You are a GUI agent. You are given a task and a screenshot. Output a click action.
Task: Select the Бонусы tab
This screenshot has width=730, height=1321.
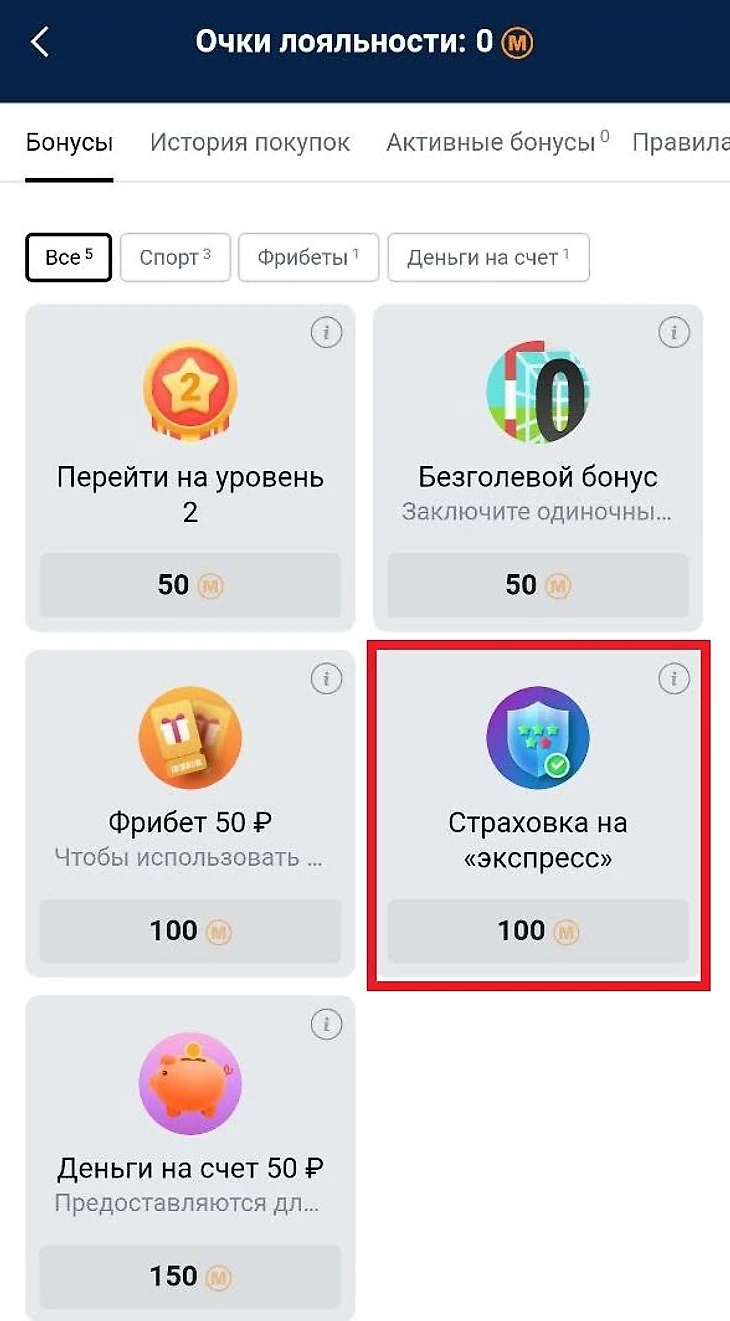click(69, 143)
